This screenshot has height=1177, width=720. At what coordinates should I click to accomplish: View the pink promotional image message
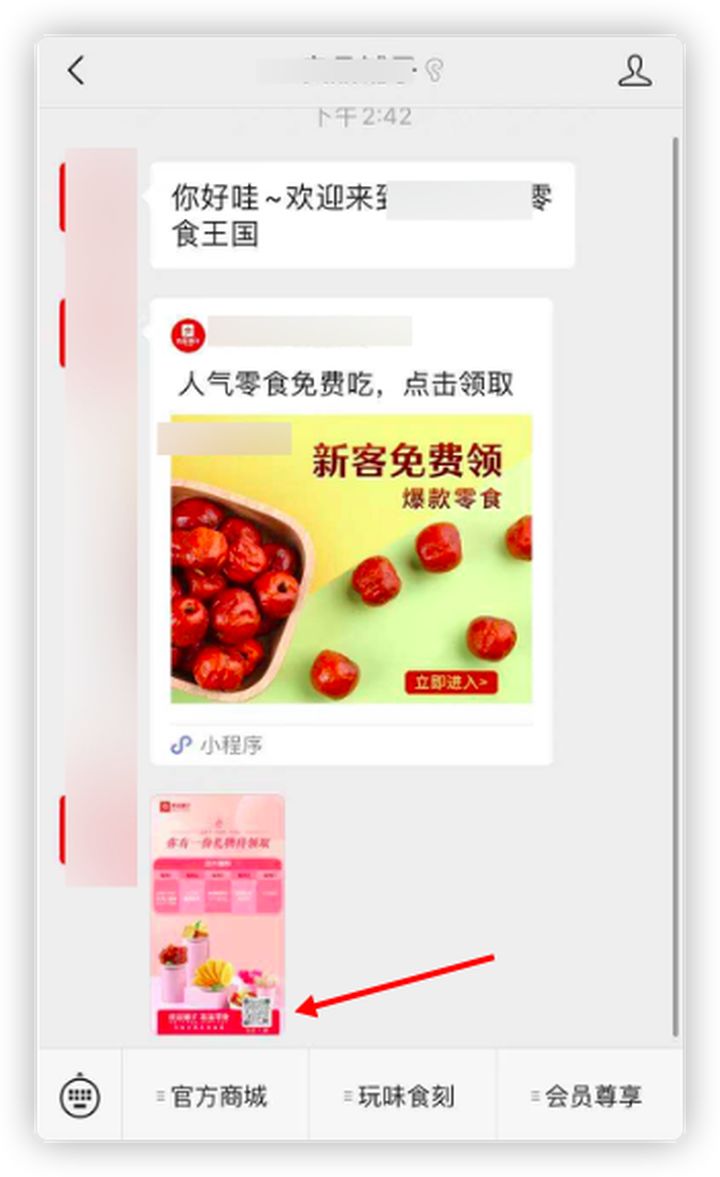click(x=218, y=916)
